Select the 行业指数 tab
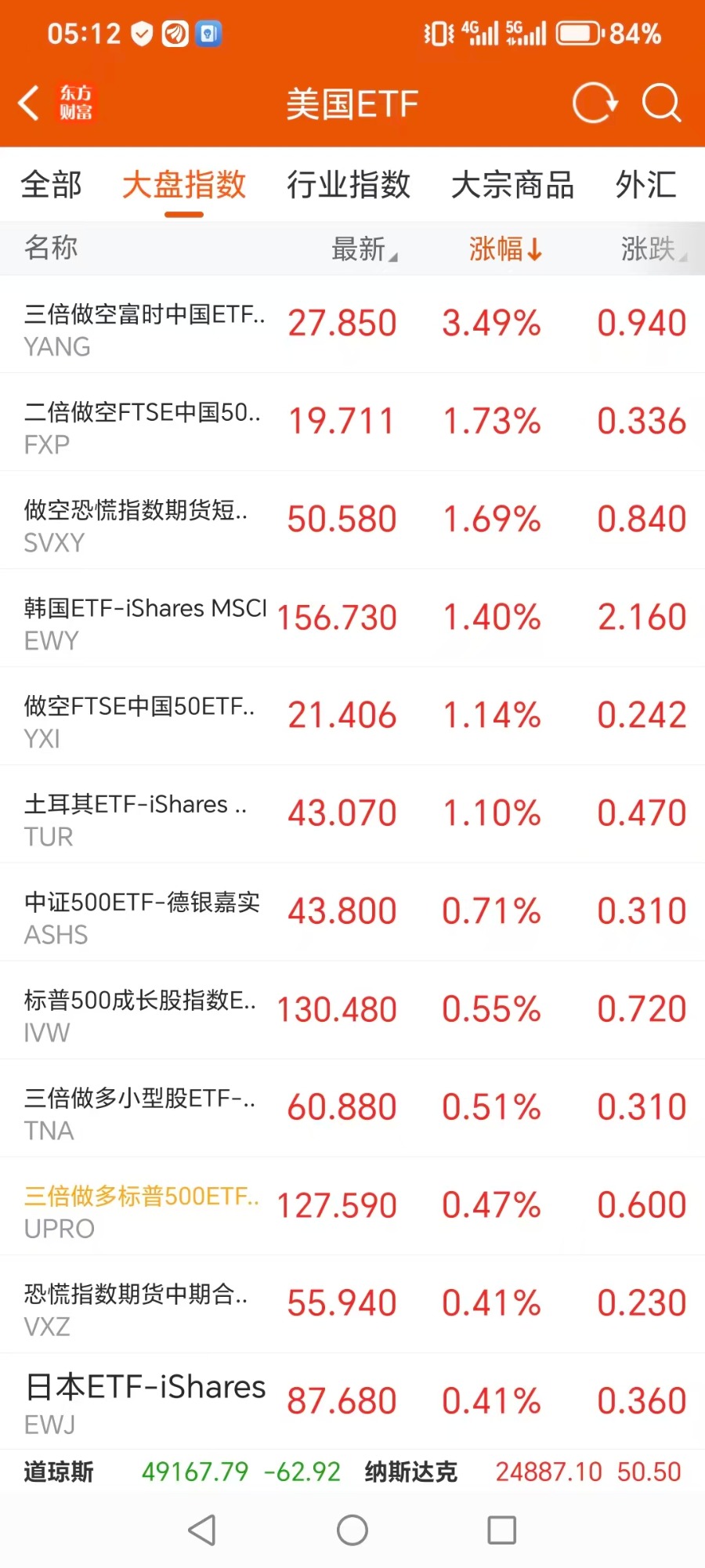Image resolution: width=705 pixels, height=1568 pixels. 348,186
